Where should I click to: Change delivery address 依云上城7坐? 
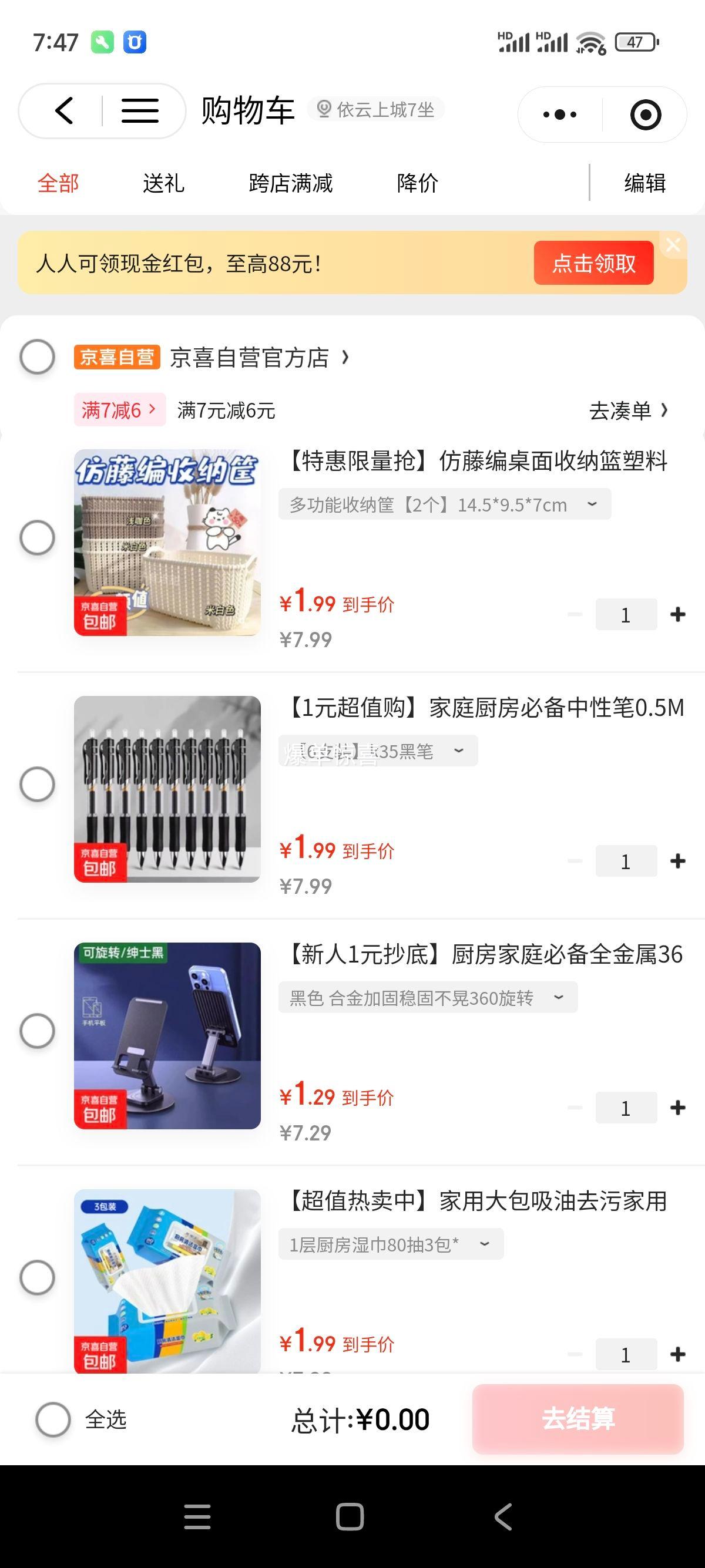pos(377,110)
